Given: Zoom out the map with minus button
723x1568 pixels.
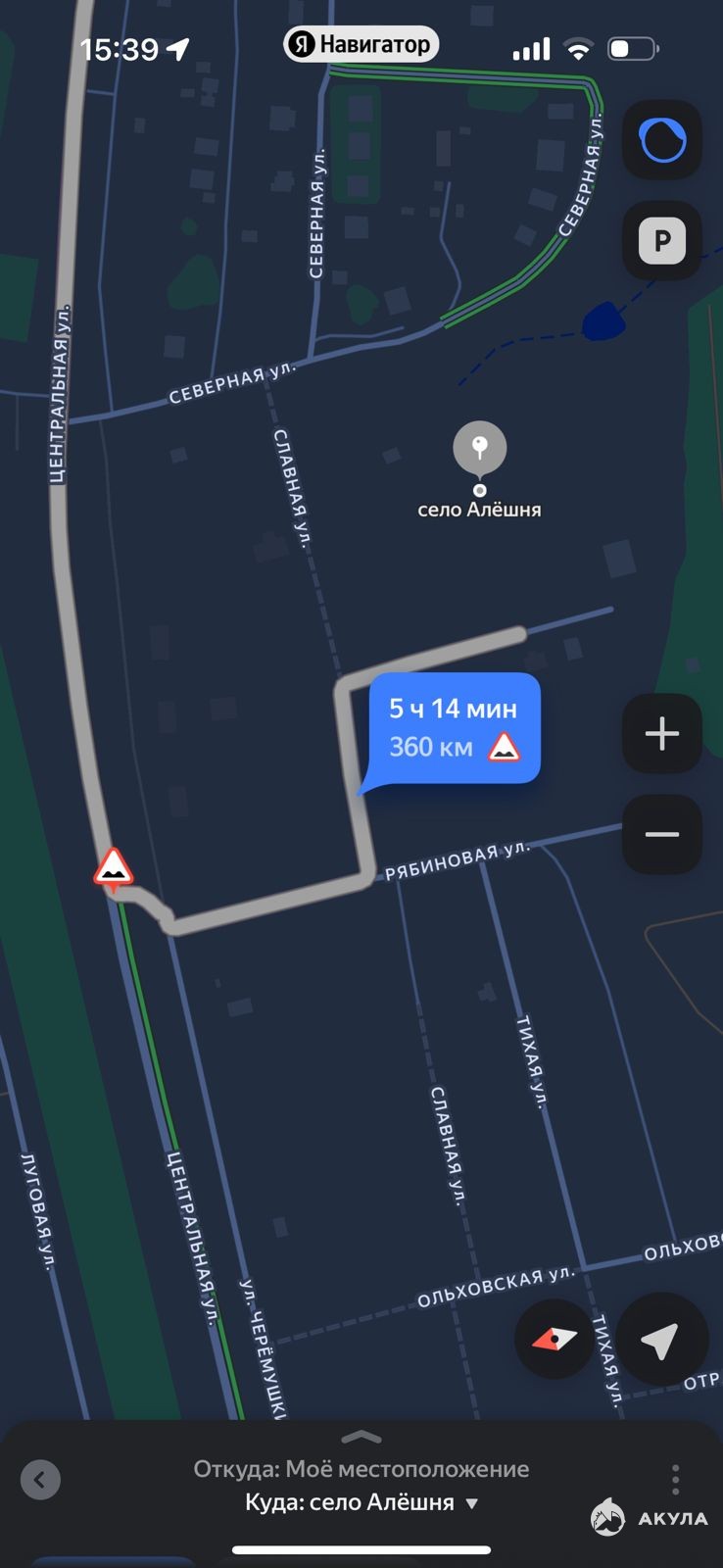Looking at the screenshot, I should click(662, 835).
